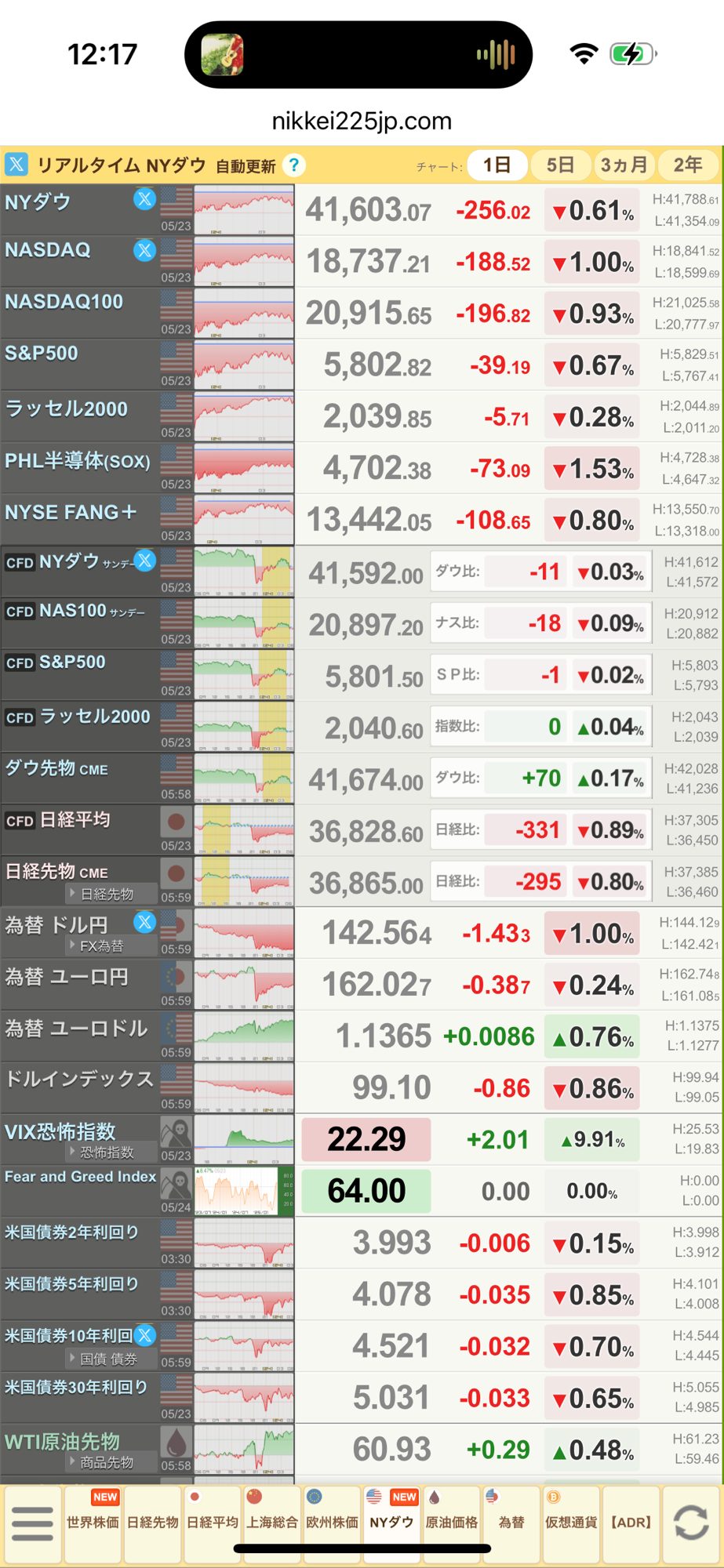Show the 2年 chart range
Viewport: 724px width, 1568px height.
click(687, 165)
